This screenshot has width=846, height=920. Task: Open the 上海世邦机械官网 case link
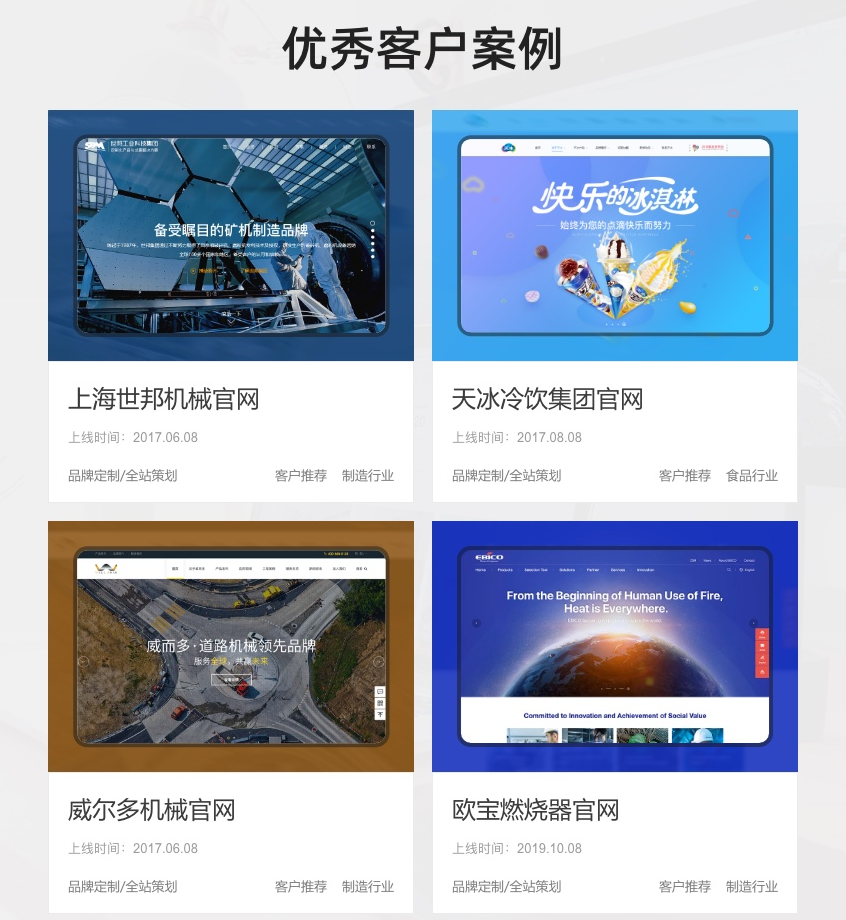click(x=165, y=399)
